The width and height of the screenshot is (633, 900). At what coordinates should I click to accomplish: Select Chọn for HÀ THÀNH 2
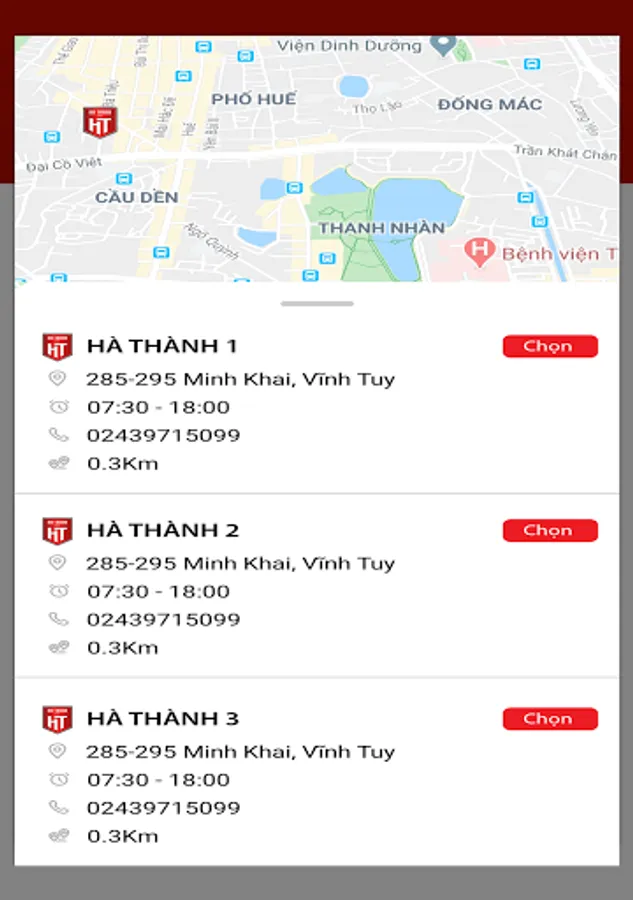click(549, 531)
